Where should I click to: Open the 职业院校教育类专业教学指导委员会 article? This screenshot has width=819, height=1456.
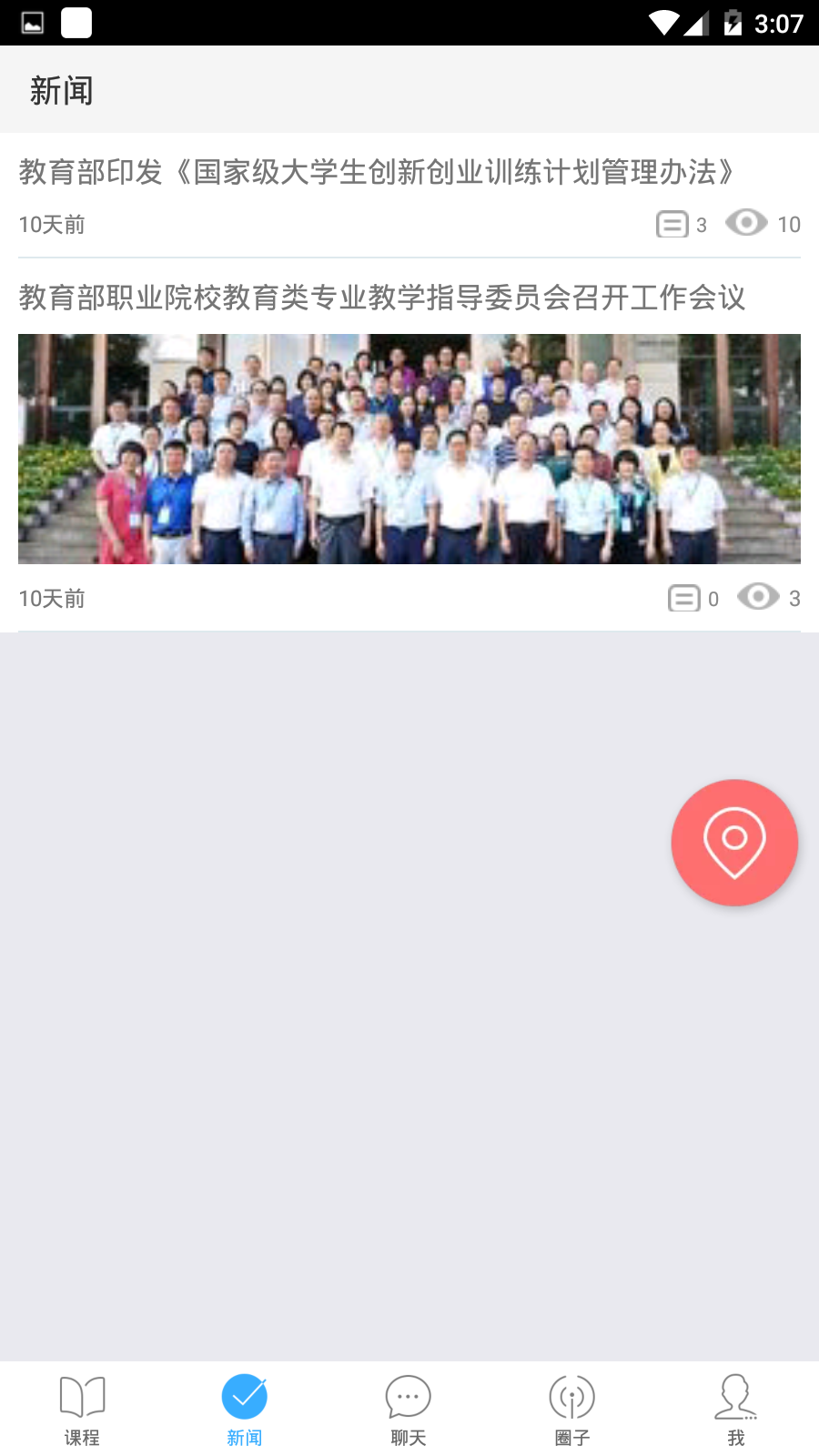382,298
